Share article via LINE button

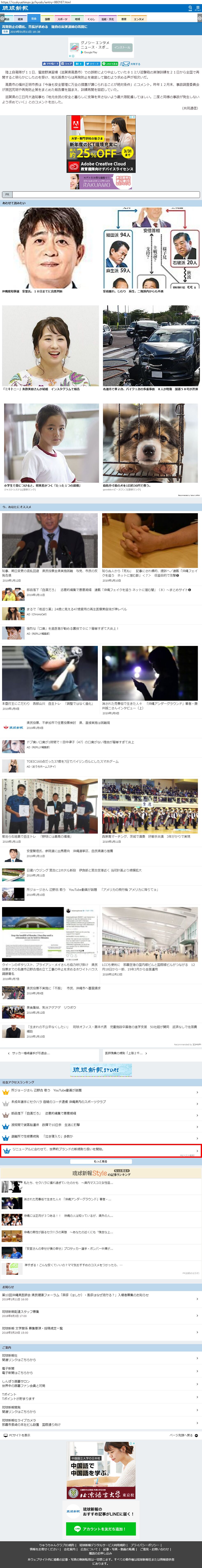110,63
